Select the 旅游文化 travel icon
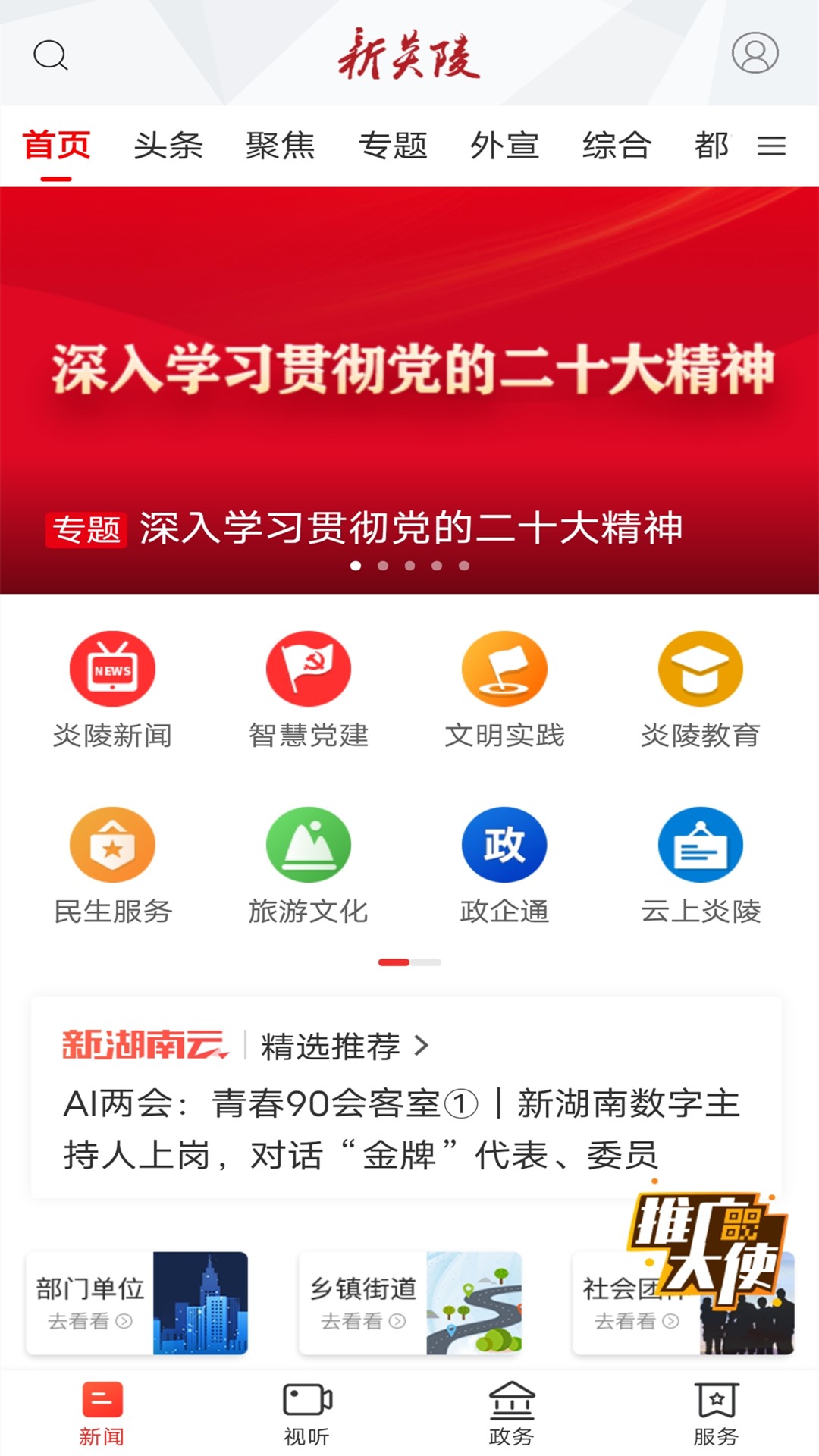 (x=309, y=844)
